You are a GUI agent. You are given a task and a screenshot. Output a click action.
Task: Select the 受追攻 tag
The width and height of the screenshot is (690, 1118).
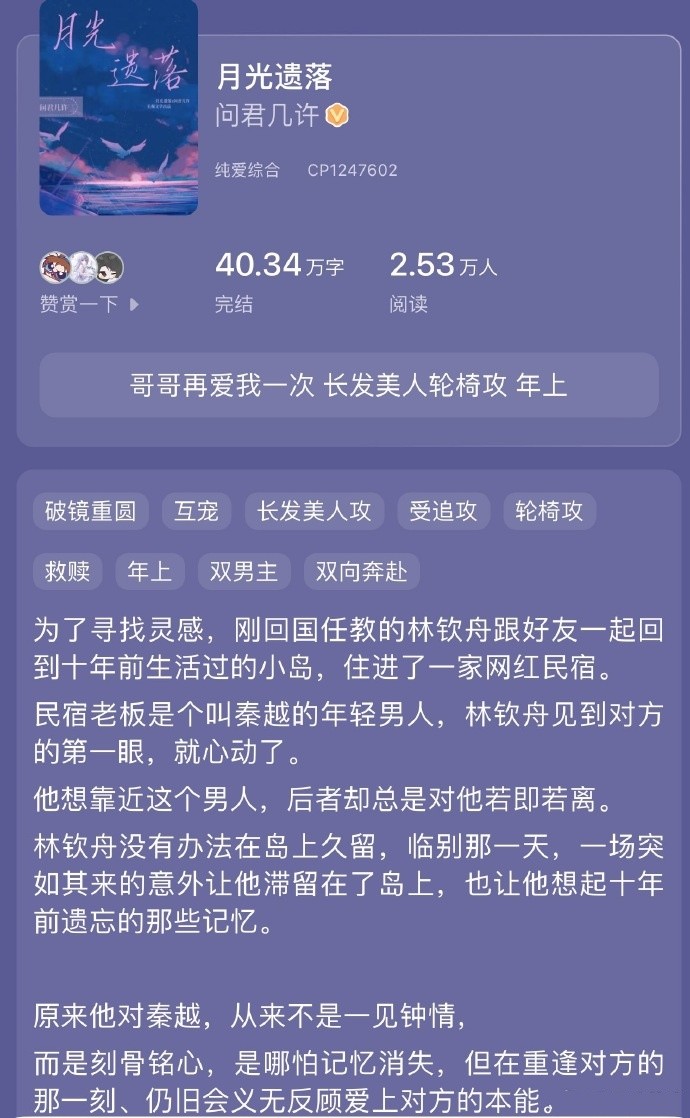pos(443,511)
